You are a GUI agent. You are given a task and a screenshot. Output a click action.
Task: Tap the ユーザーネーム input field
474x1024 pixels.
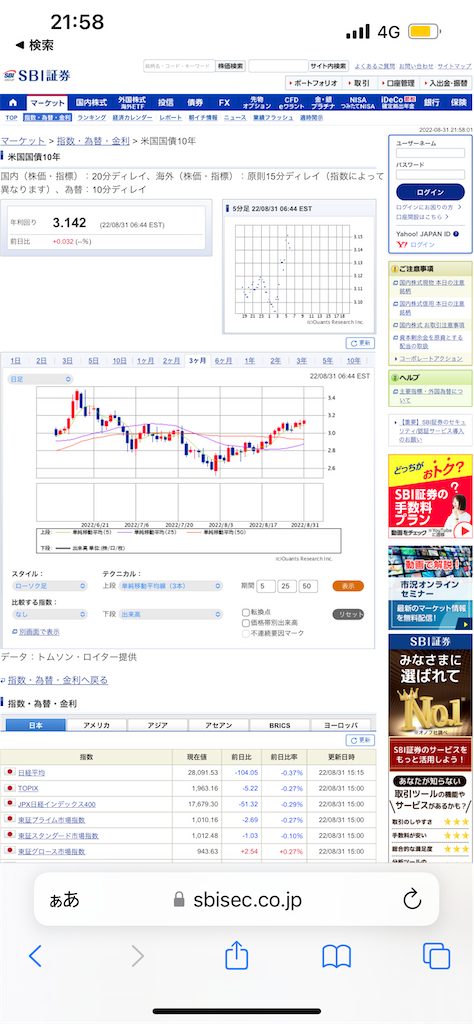430,153
